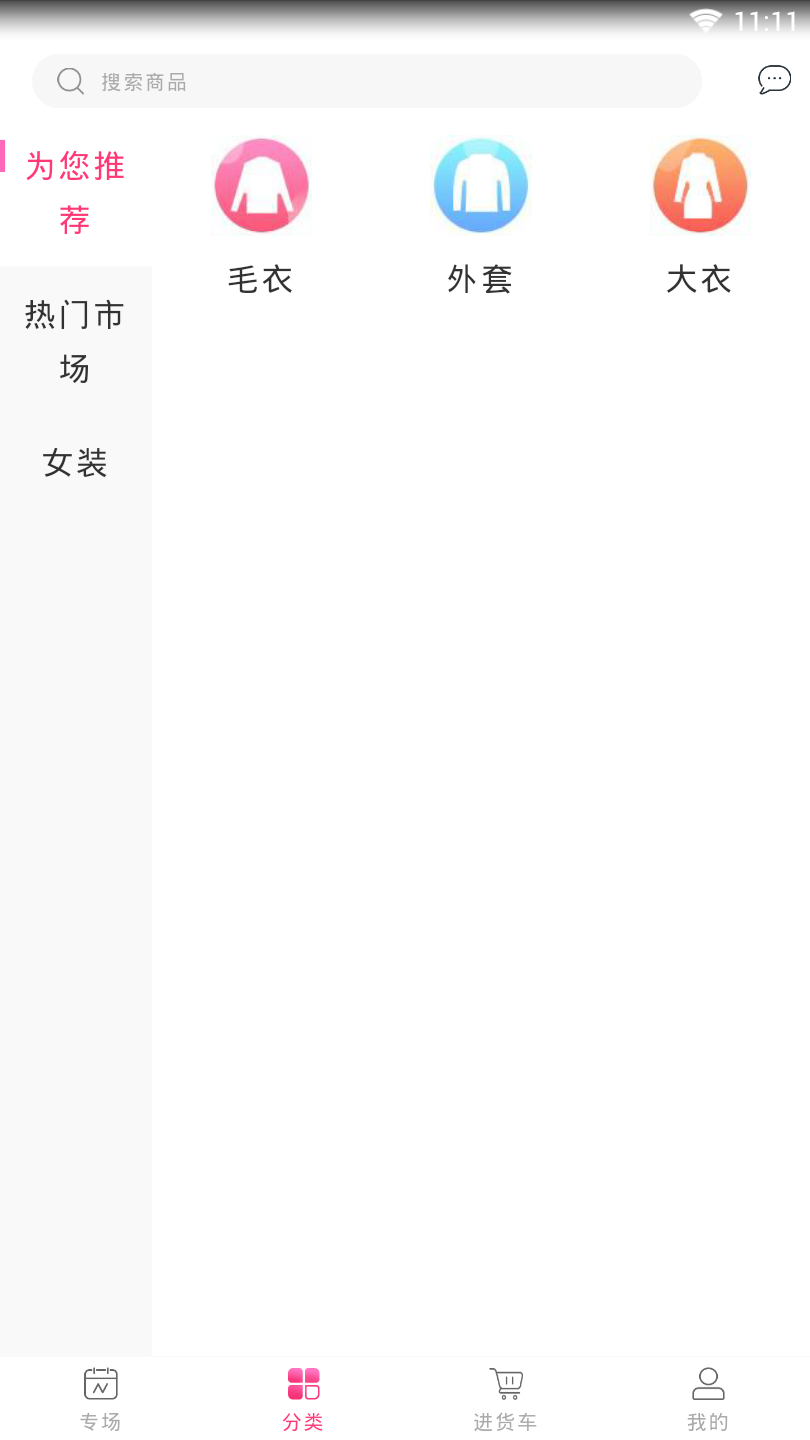Tap the 分类 bottom tab
This screenshot has width=810, height=1440.
303,1398
